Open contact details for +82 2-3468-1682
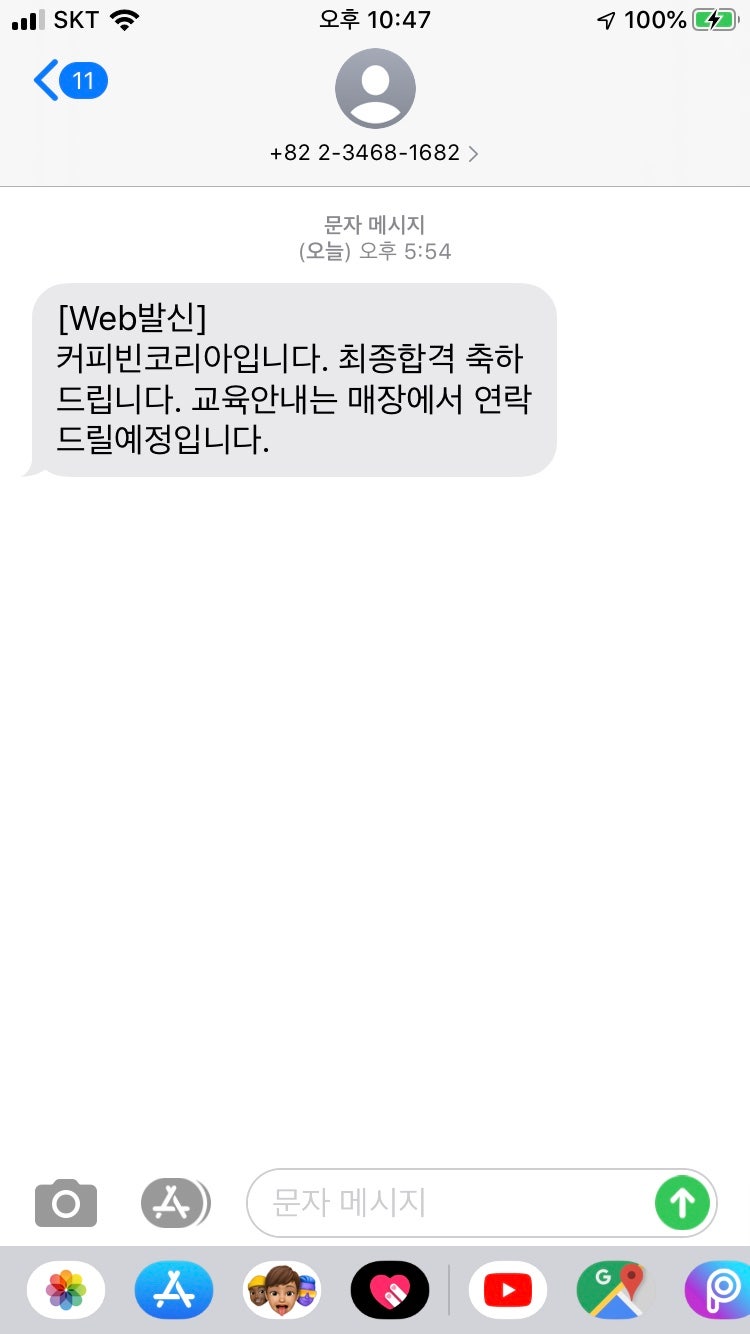This screenshot has width=750, height=1334. [375, 153]
